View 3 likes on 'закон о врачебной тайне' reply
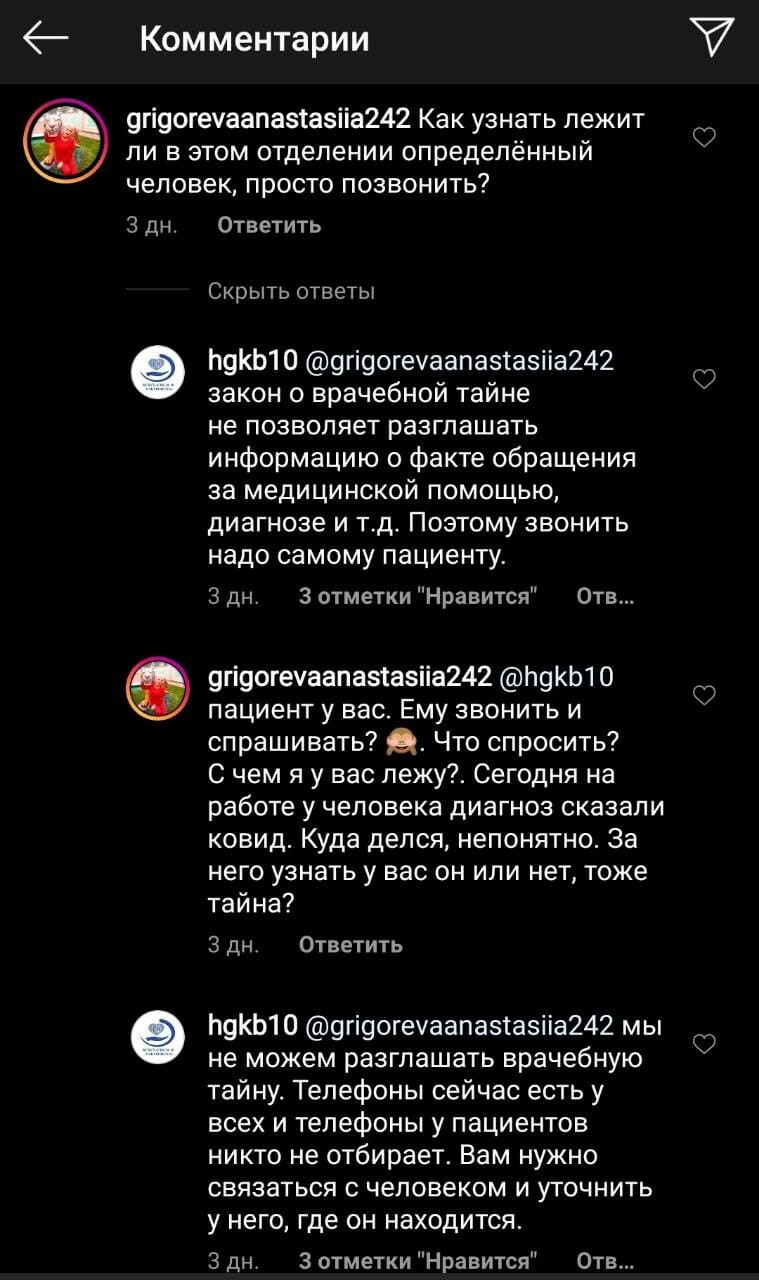 coord(418,597)
